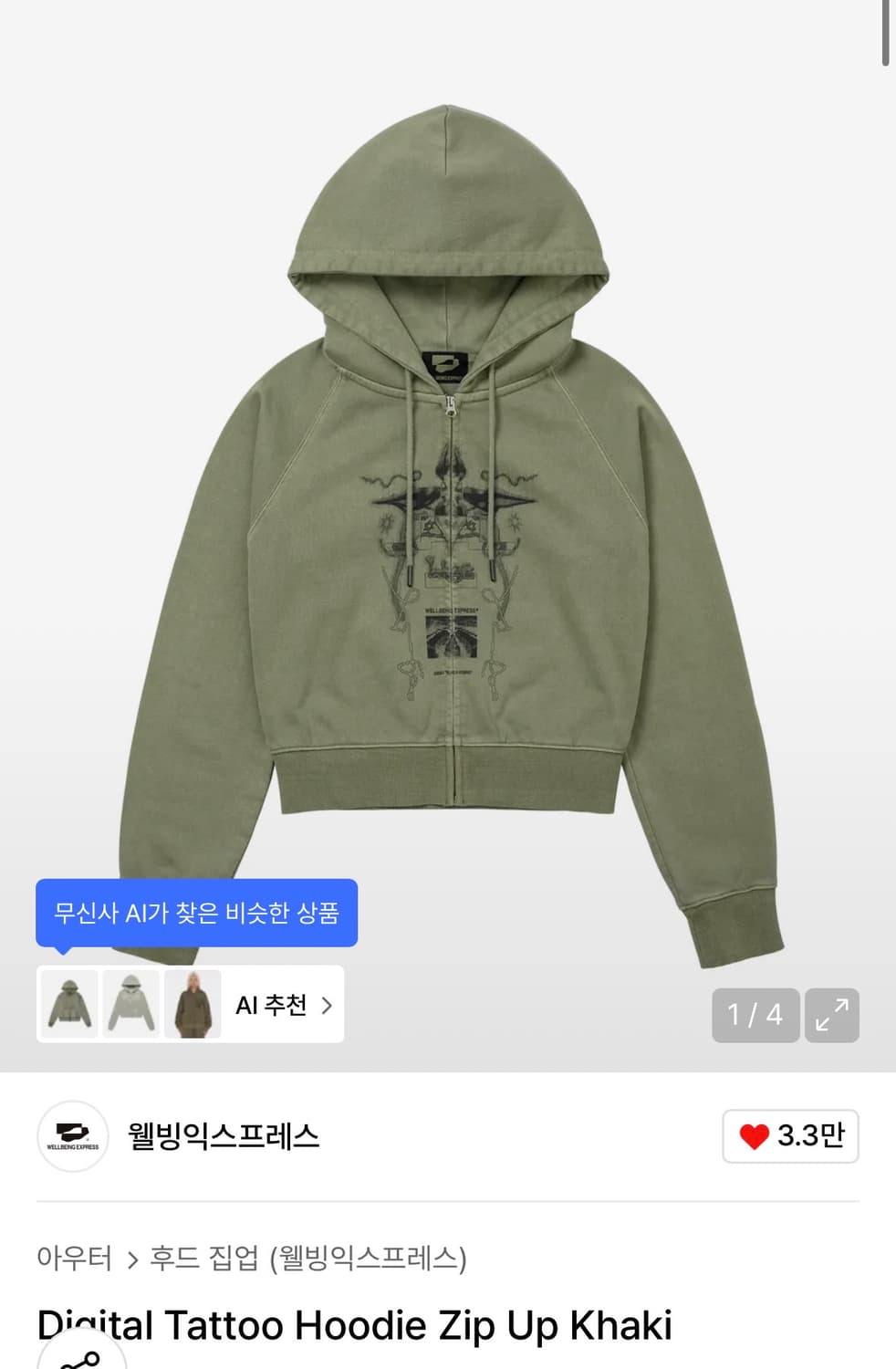This screenshot has height=1369, width=896.
Task: Open the image in fullscreen via the expand-arrows icon
Action: pyautogui.click(x=831, y=1016)
